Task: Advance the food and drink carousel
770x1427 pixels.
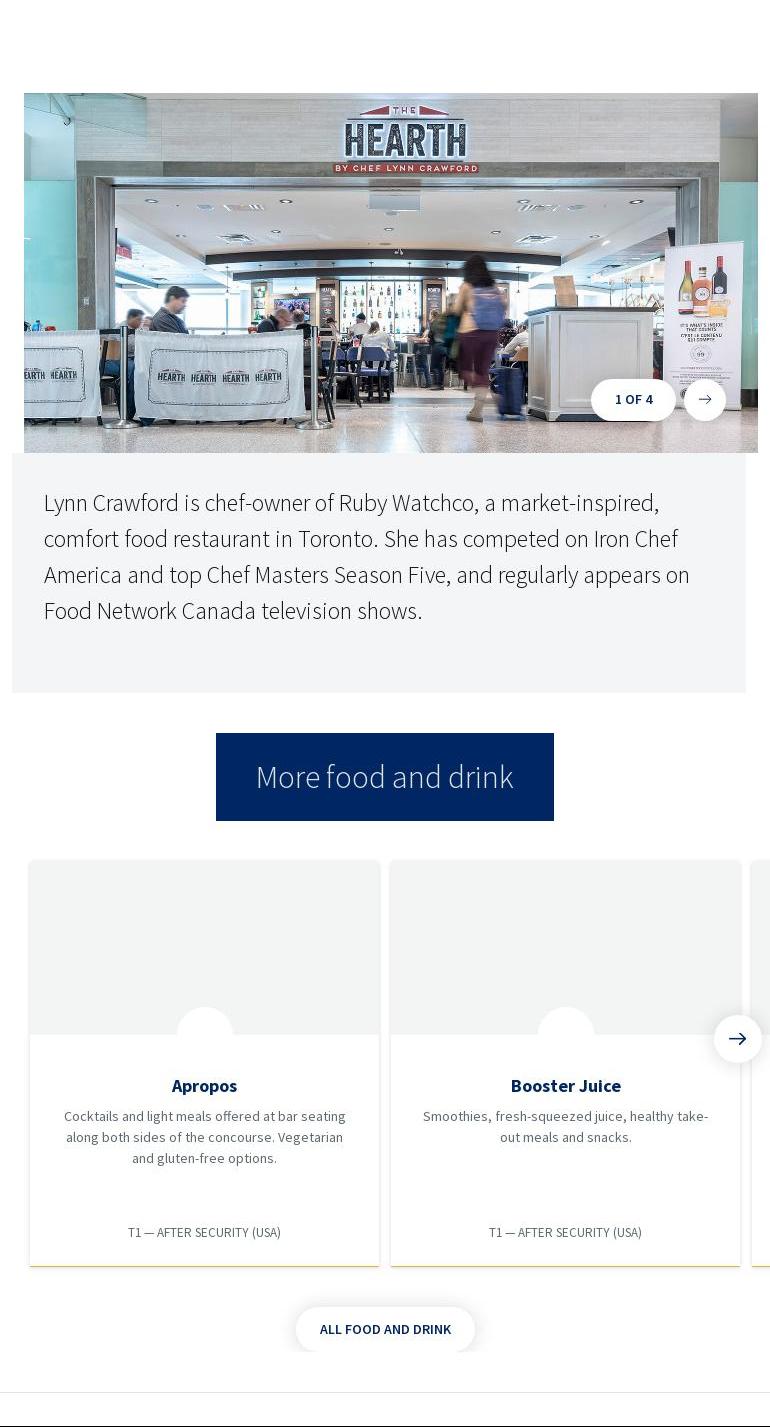Action: click(738, 1039)
